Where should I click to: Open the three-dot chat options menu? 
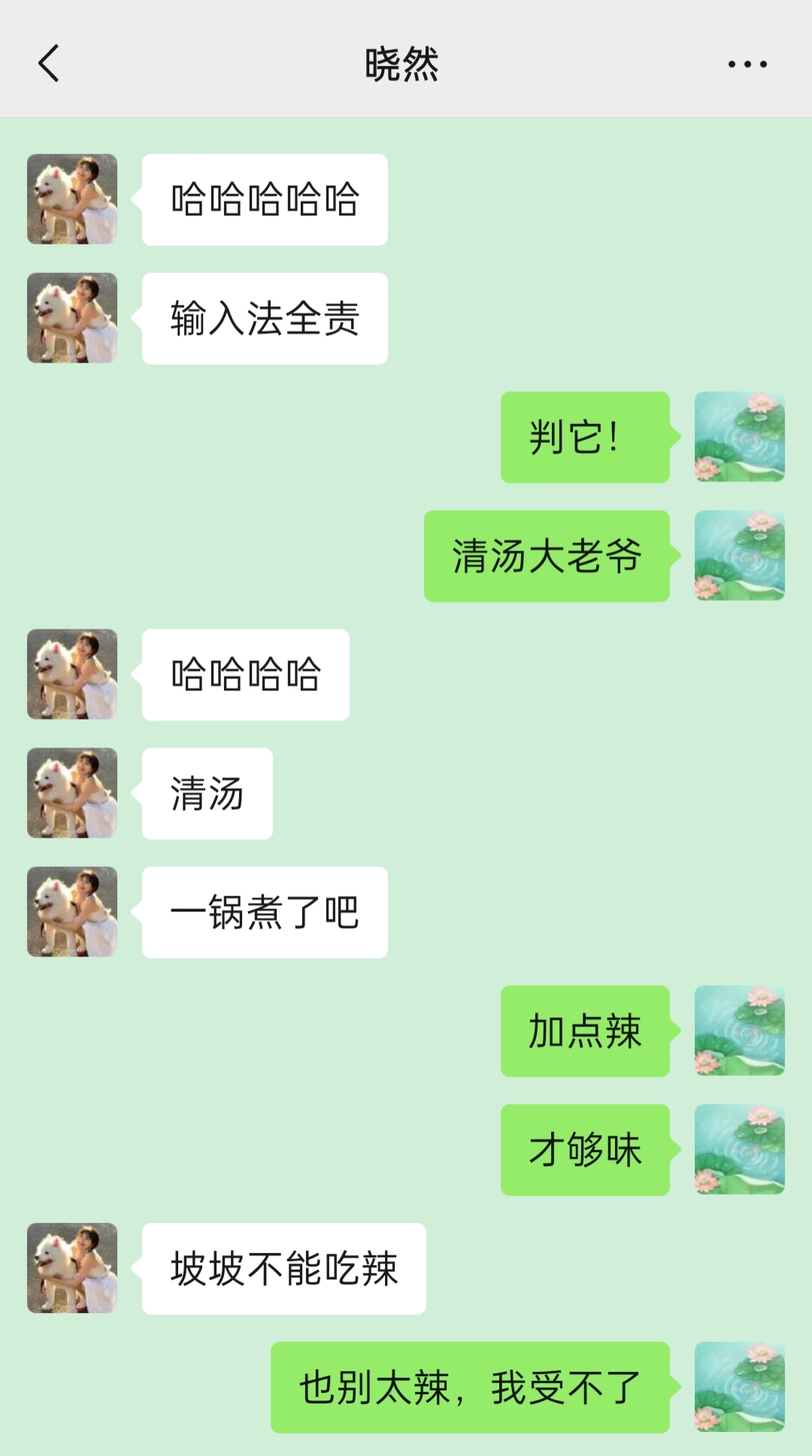(747, 65)
